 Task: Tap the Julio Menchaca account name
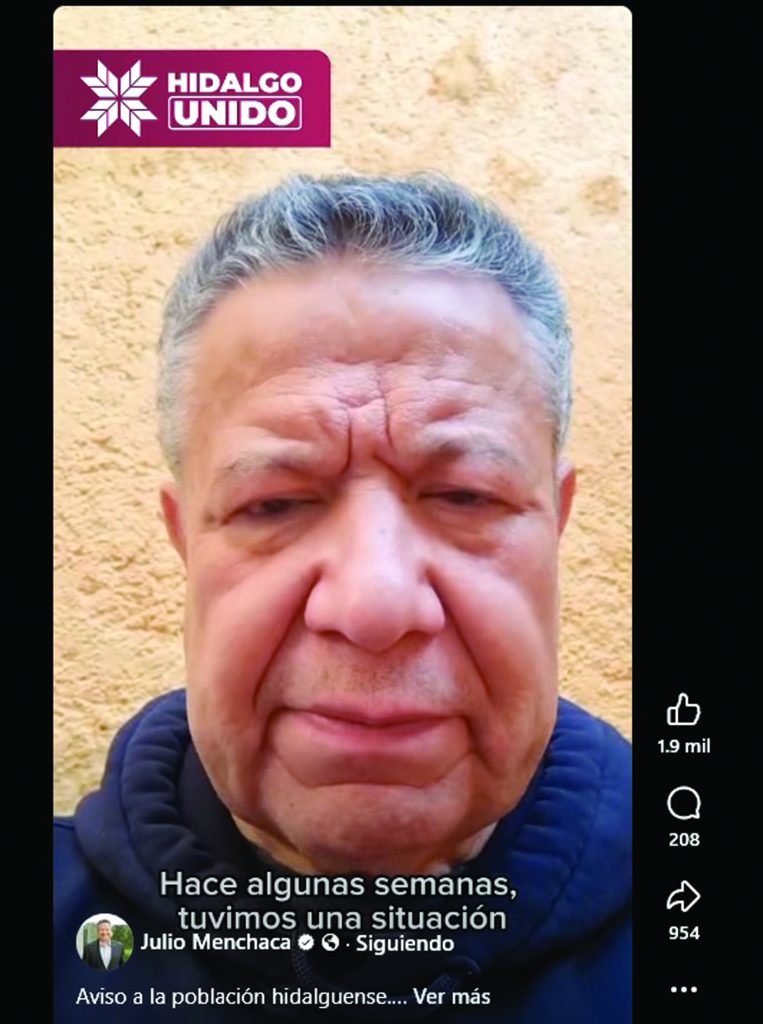pos(215,942)
